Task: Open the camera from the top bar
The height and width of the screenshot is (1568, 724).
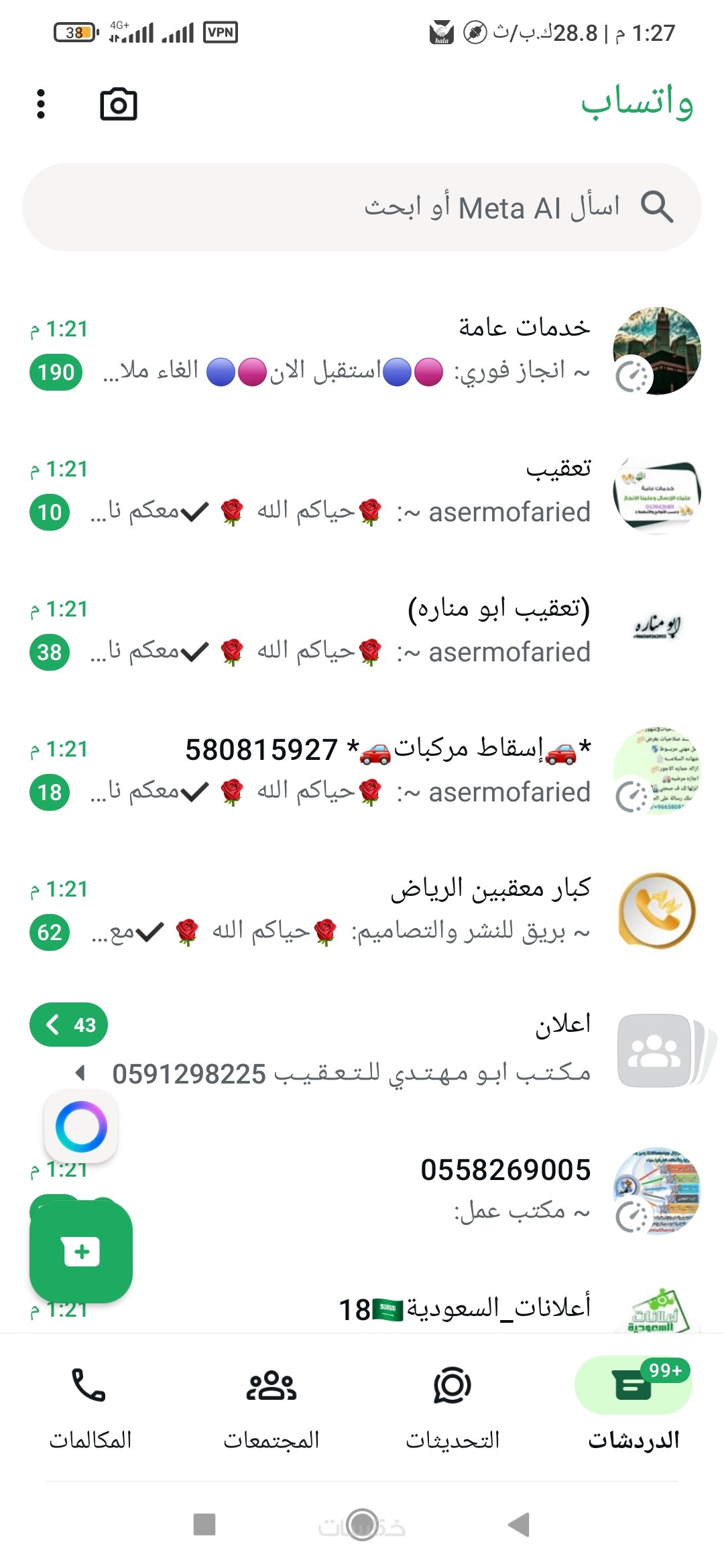Action: (119, 105)
